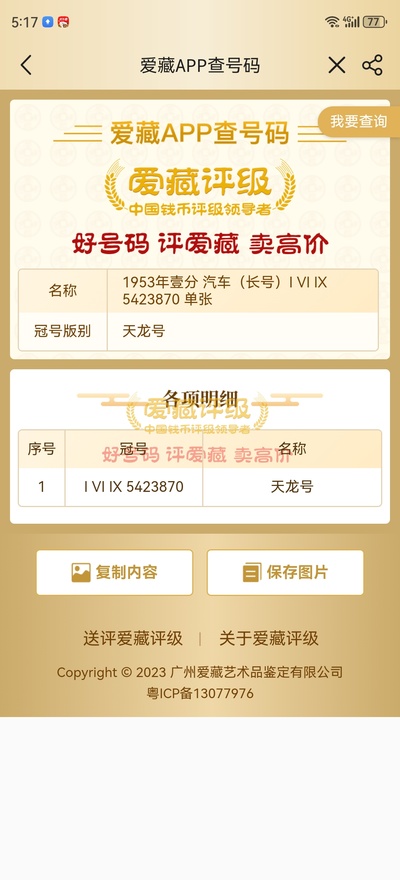Close the page with the X icon
Screen dimensions: 400x880
[337, 66]
